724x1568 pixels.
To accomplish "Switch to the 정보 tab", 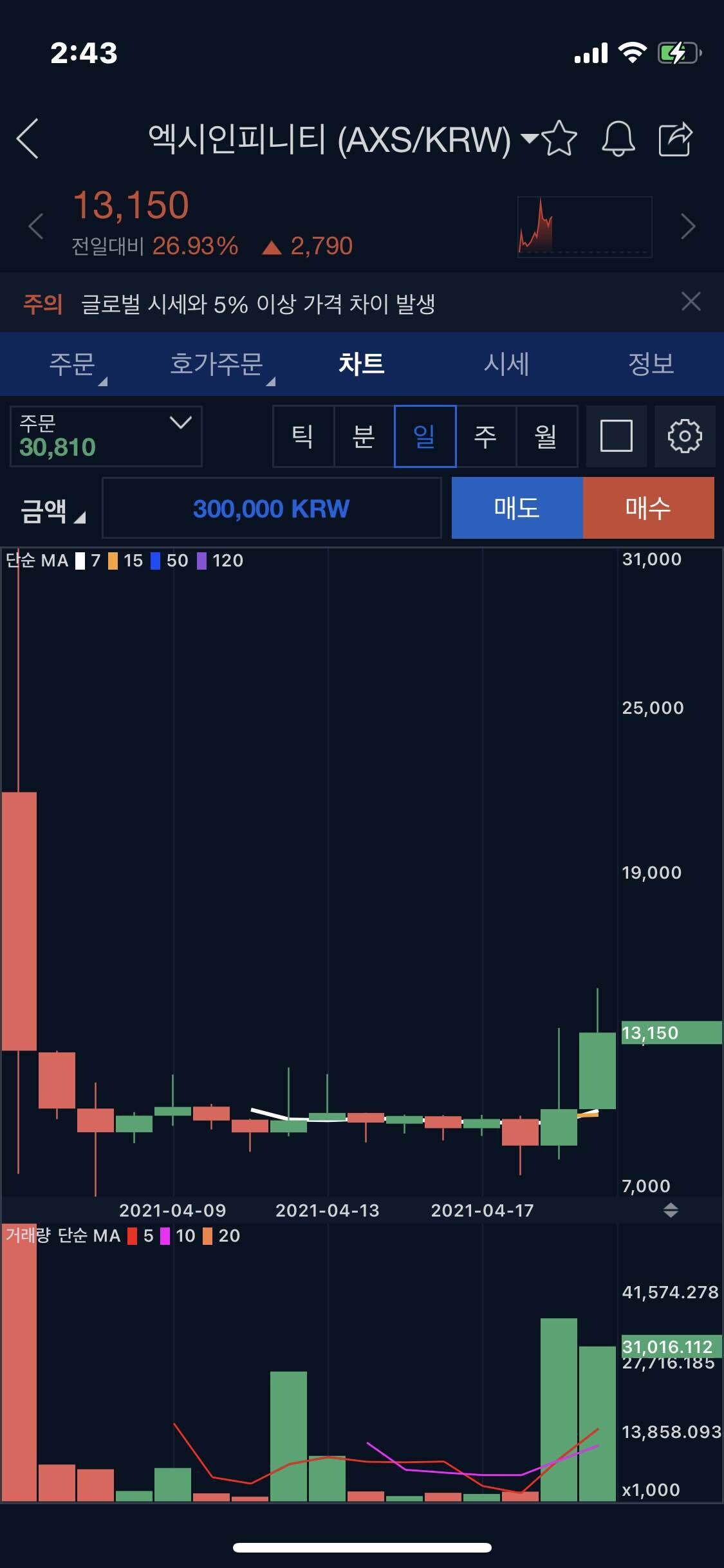I will point(651,364).
